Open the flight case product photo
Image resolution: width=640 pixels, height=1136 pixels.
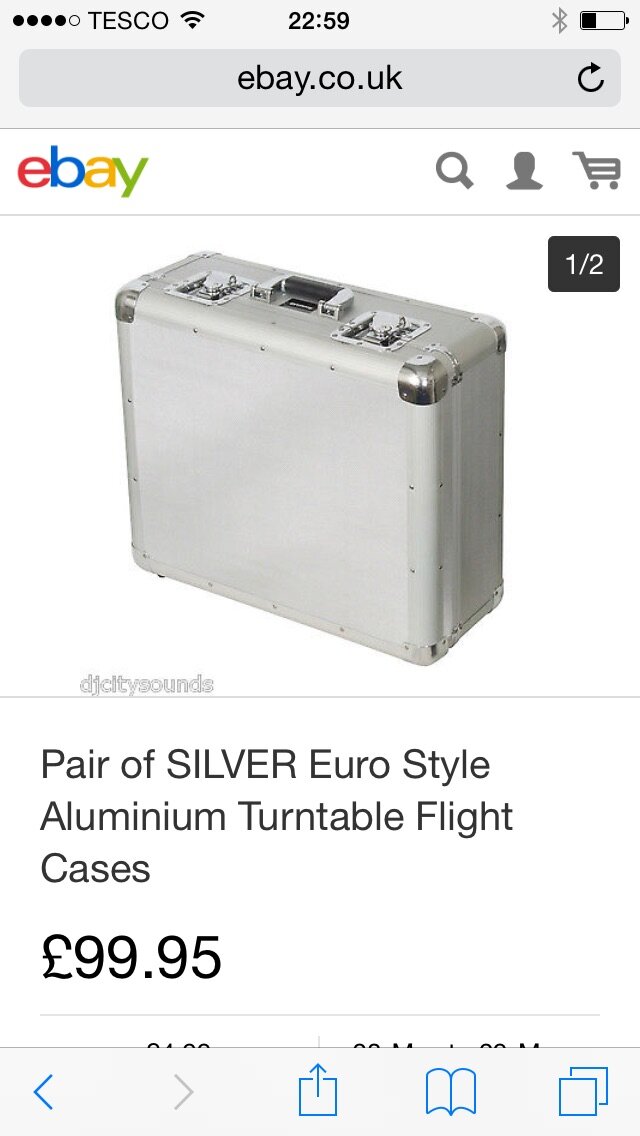pos(311,457)
